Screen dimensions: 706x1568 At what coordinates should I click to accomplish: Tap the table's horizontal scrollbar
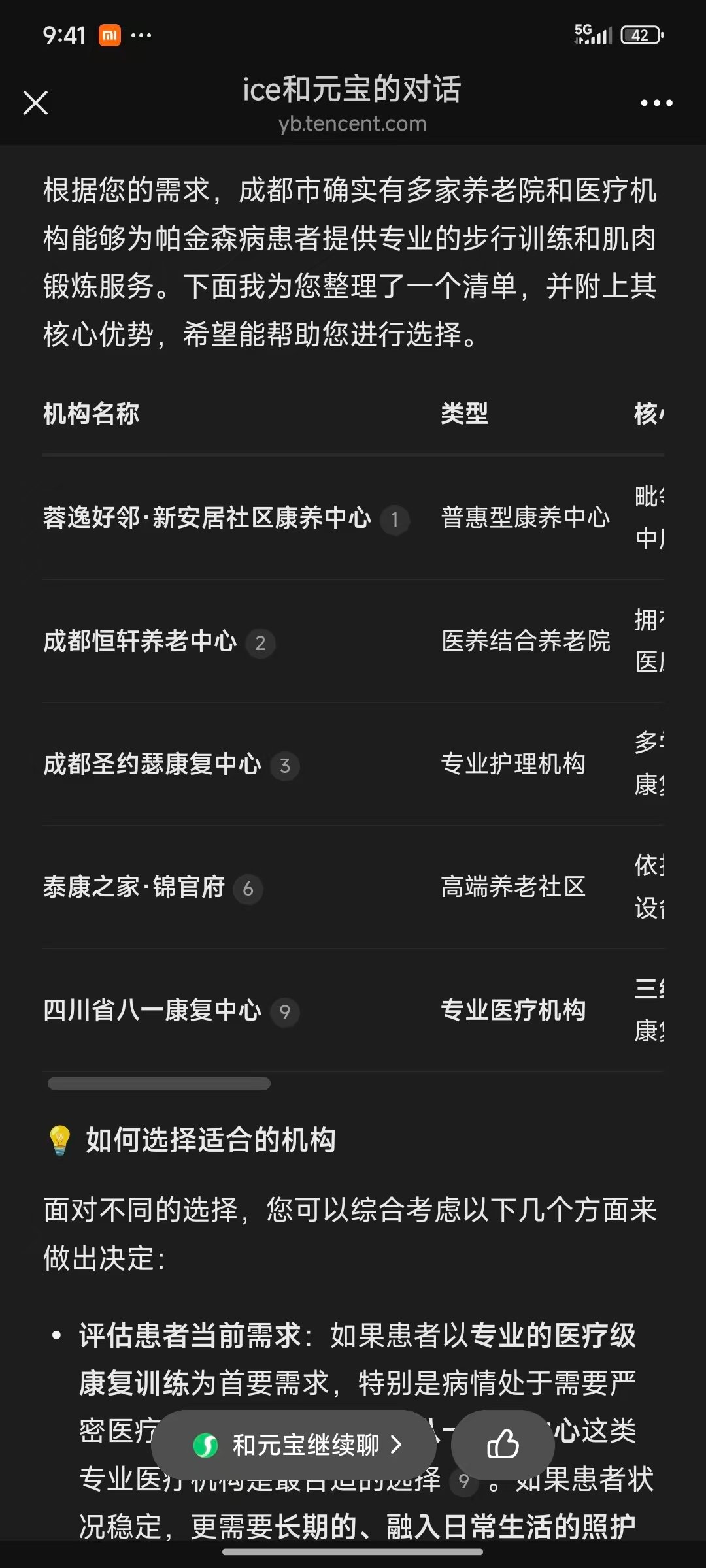159,1084
